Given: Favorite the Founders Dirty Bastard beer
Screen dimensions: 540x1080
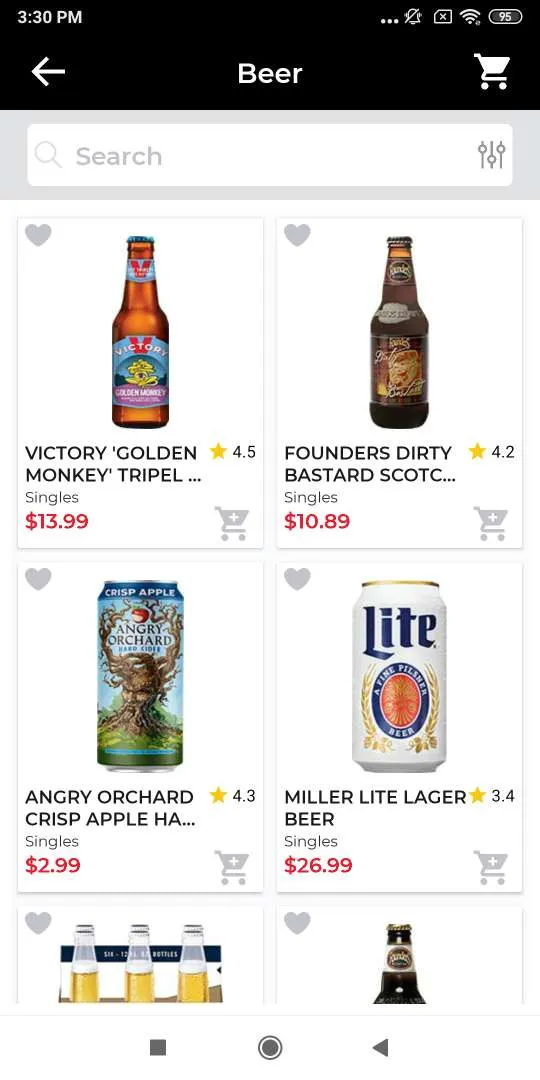Looking at the screenshot, I should [298, 236].
